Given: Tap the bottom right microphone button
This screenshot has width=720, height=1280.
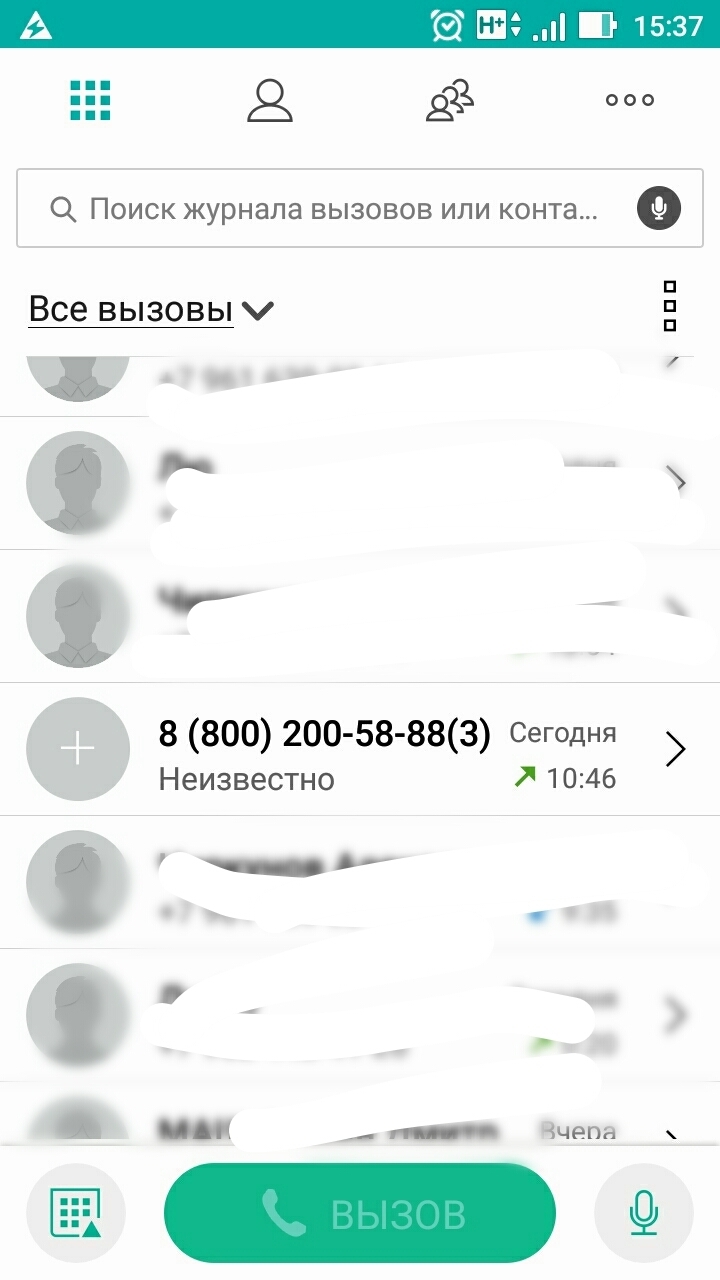Looking at the screenshot, I should tap(643, 1213).
